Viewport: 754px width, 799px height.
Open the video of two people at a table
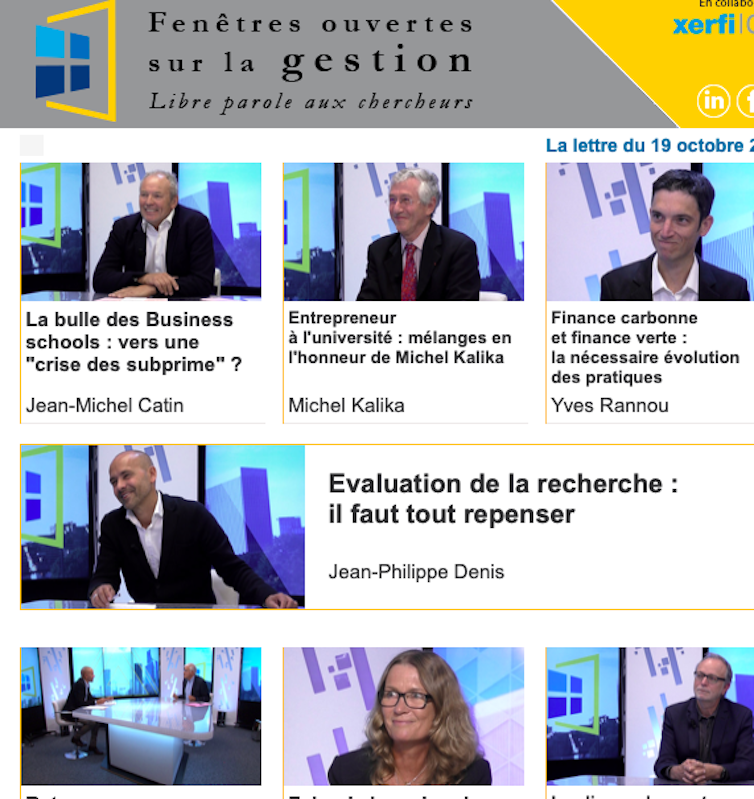point(141,716)
